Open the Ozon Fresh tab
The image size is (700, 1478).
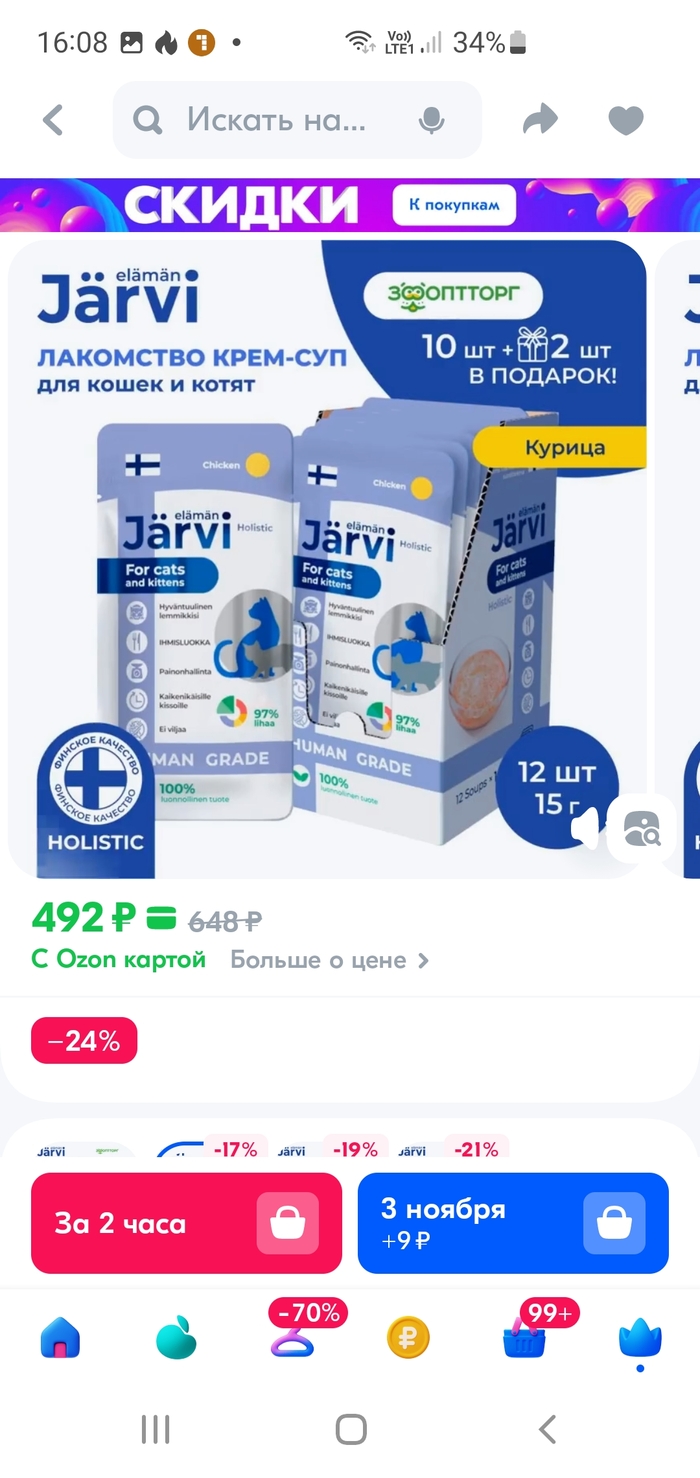point(177,1337)
